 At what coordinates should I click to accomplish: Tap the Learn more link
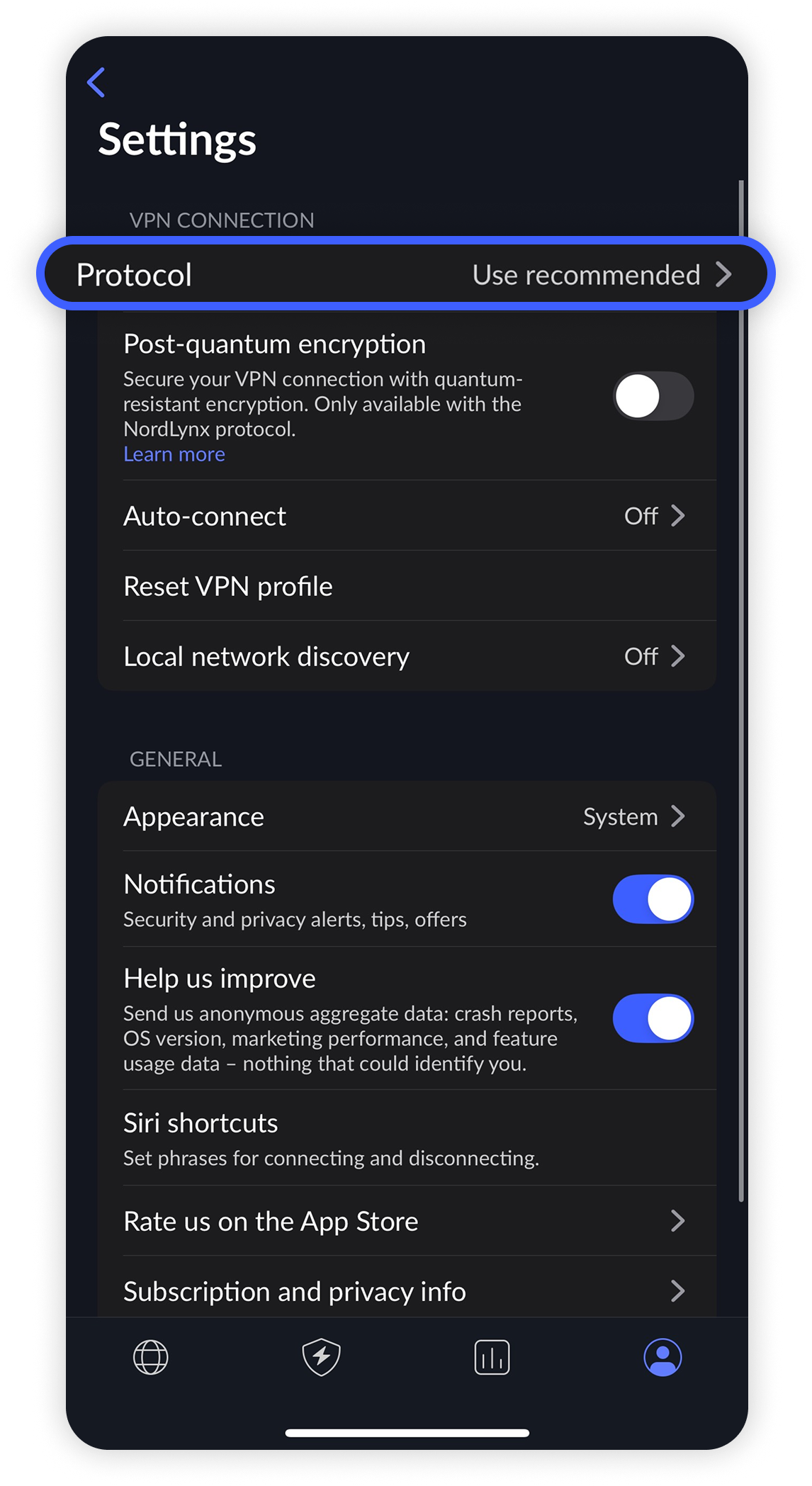(x=174, y=454)
